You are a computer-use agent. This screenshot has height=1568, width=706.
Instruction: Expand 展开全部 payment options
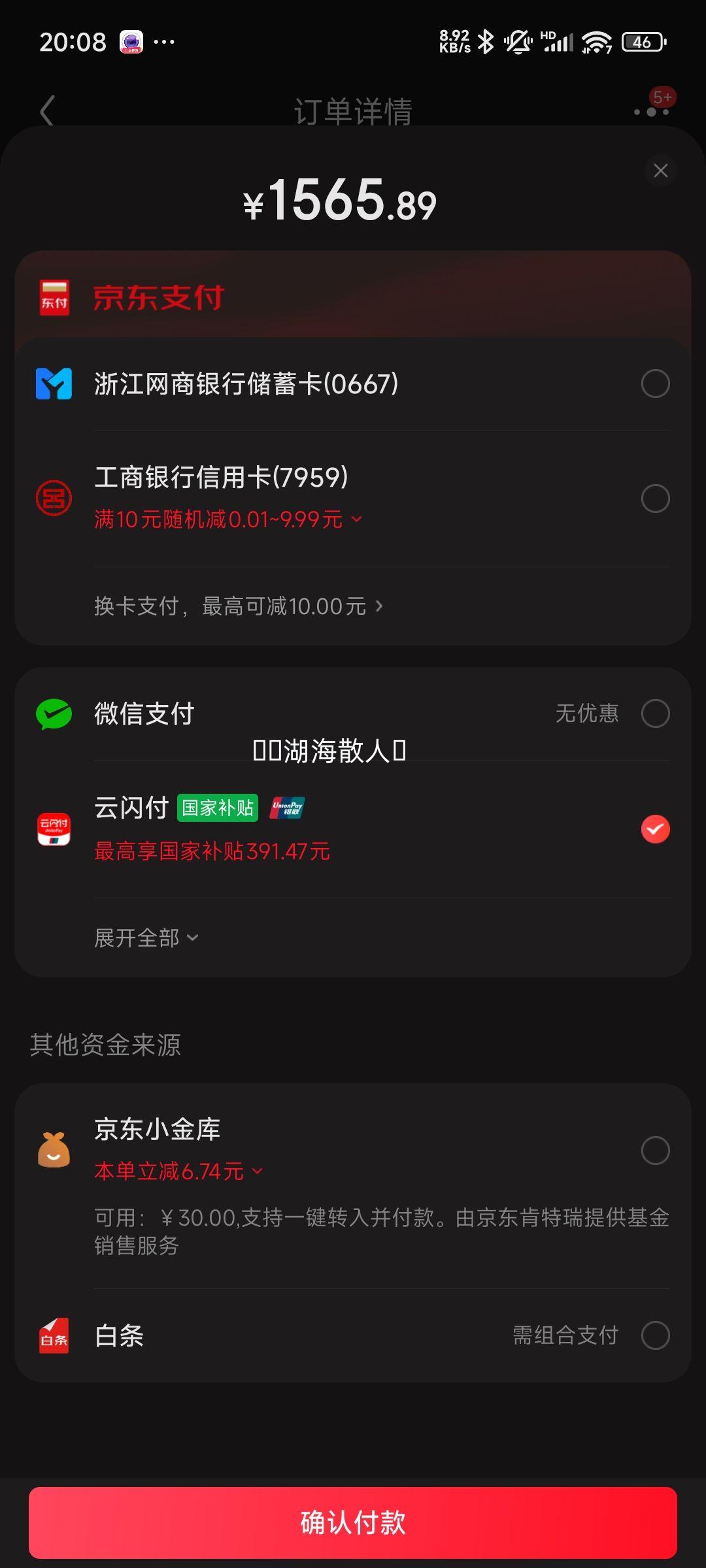[x=146, y=938]
